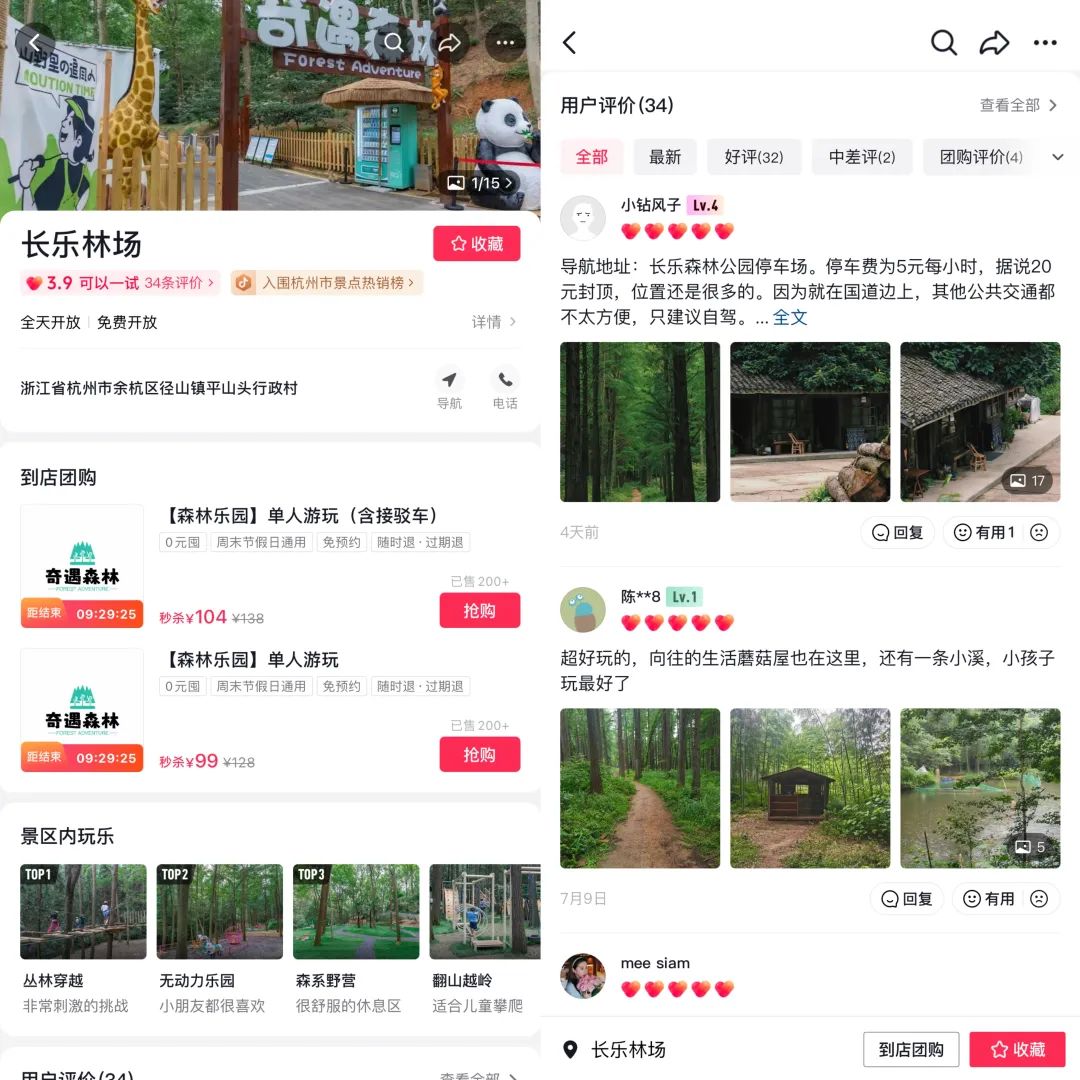Select the 团购评价(4) filter

click(980, 157)
